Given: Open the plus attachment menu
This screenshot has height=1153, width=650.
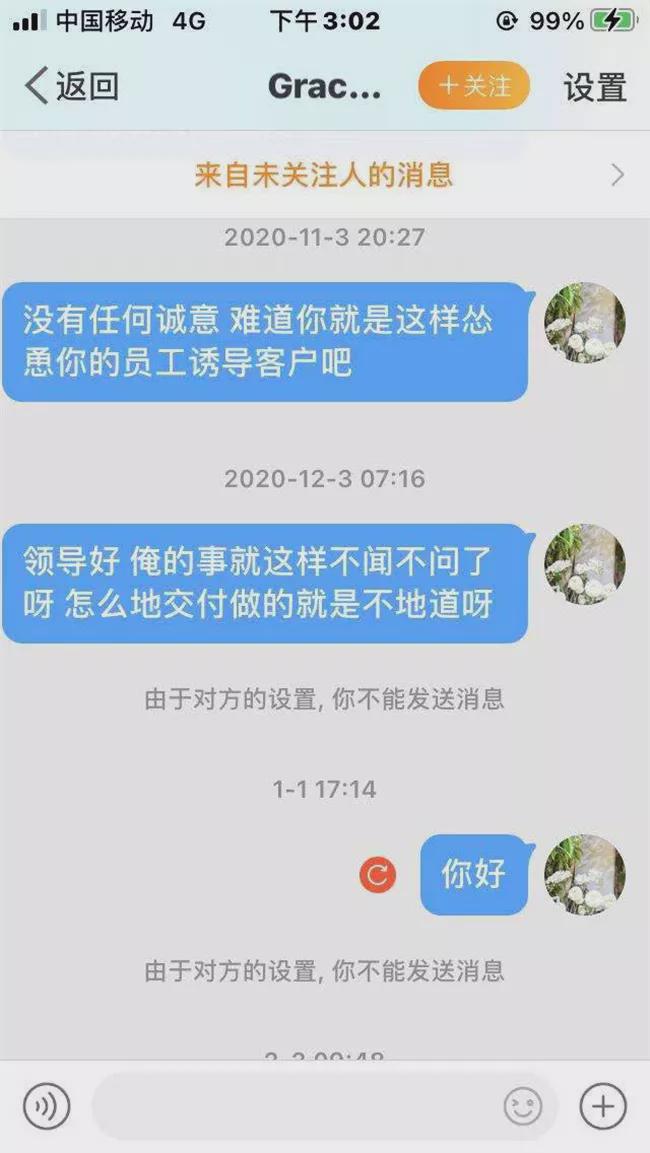Looking at the screenshot, I should (x=603, y=1106).
